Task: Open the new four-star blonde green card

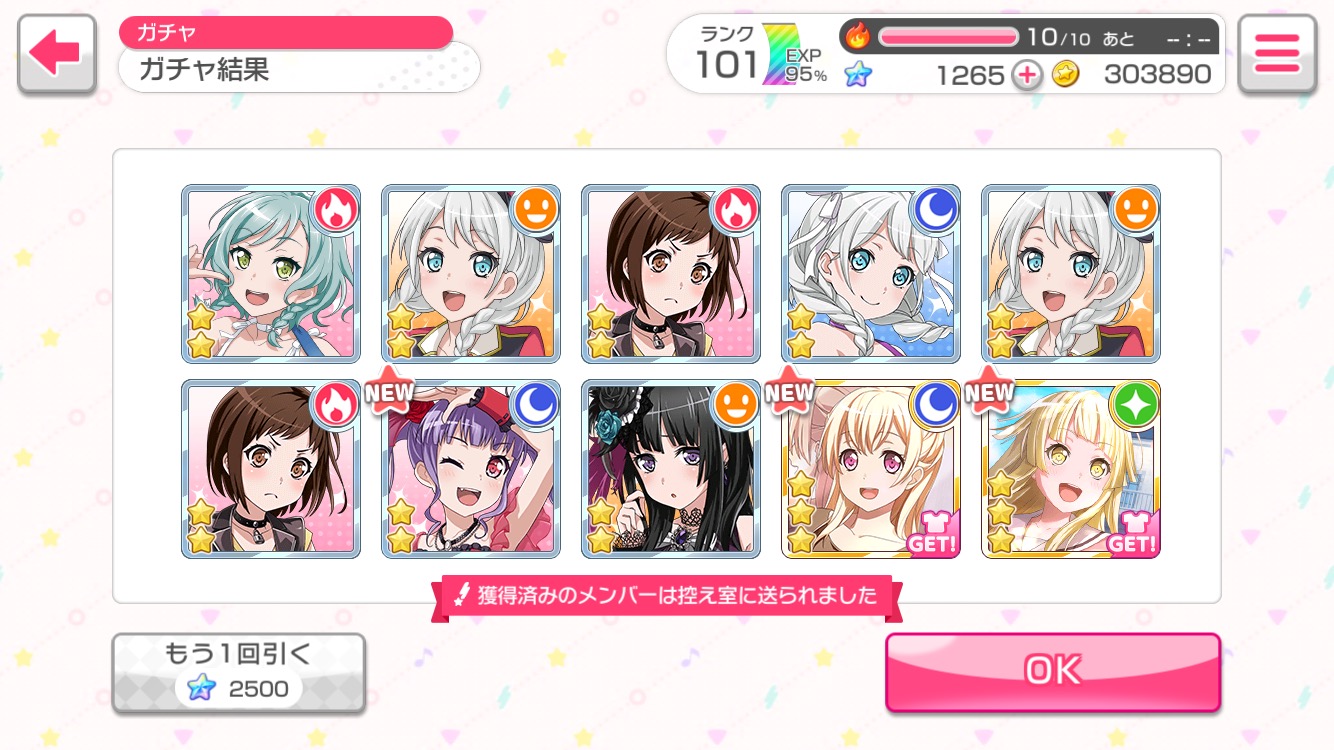Action: [x=1071, y=468]
